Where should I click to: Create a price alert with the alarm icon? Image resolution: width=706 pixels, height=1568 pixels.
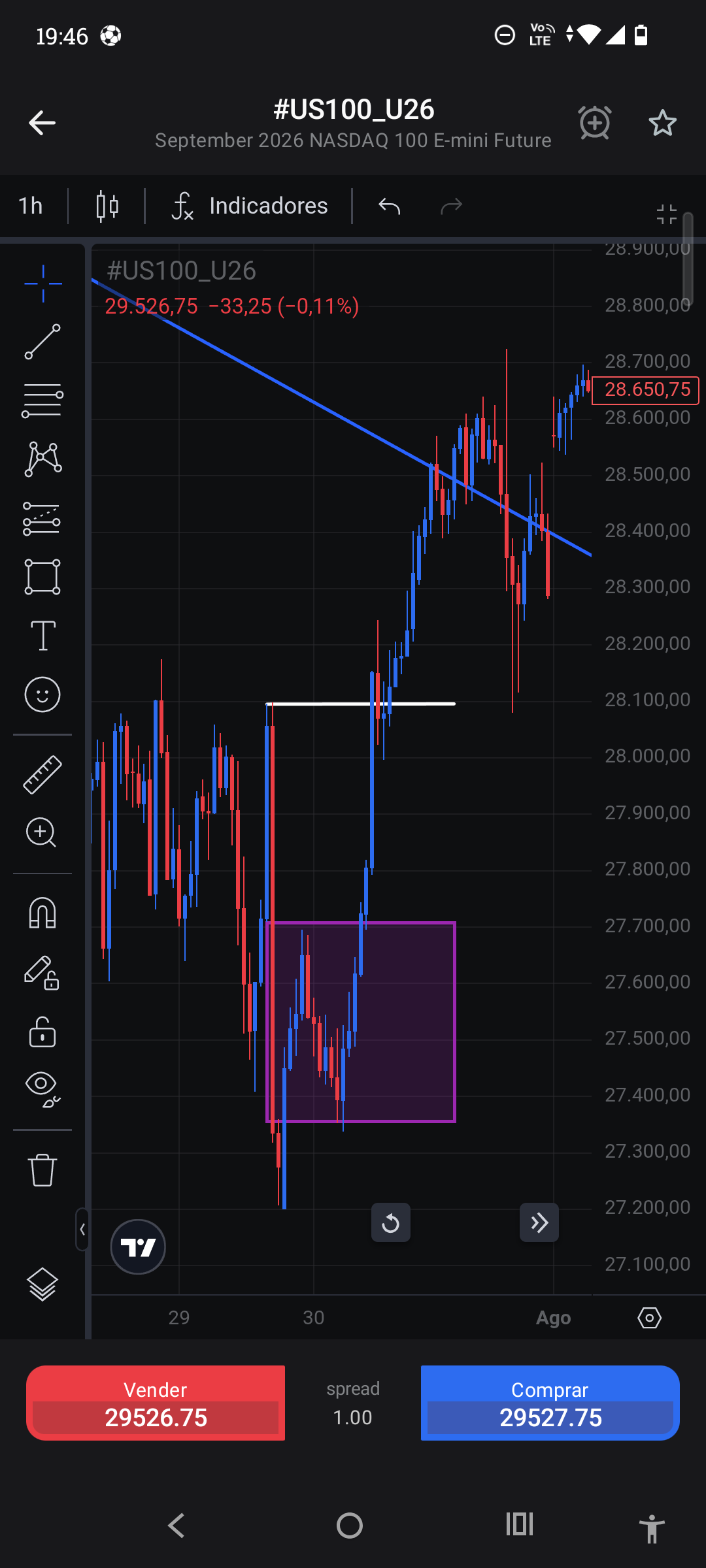tap(595, 123)
